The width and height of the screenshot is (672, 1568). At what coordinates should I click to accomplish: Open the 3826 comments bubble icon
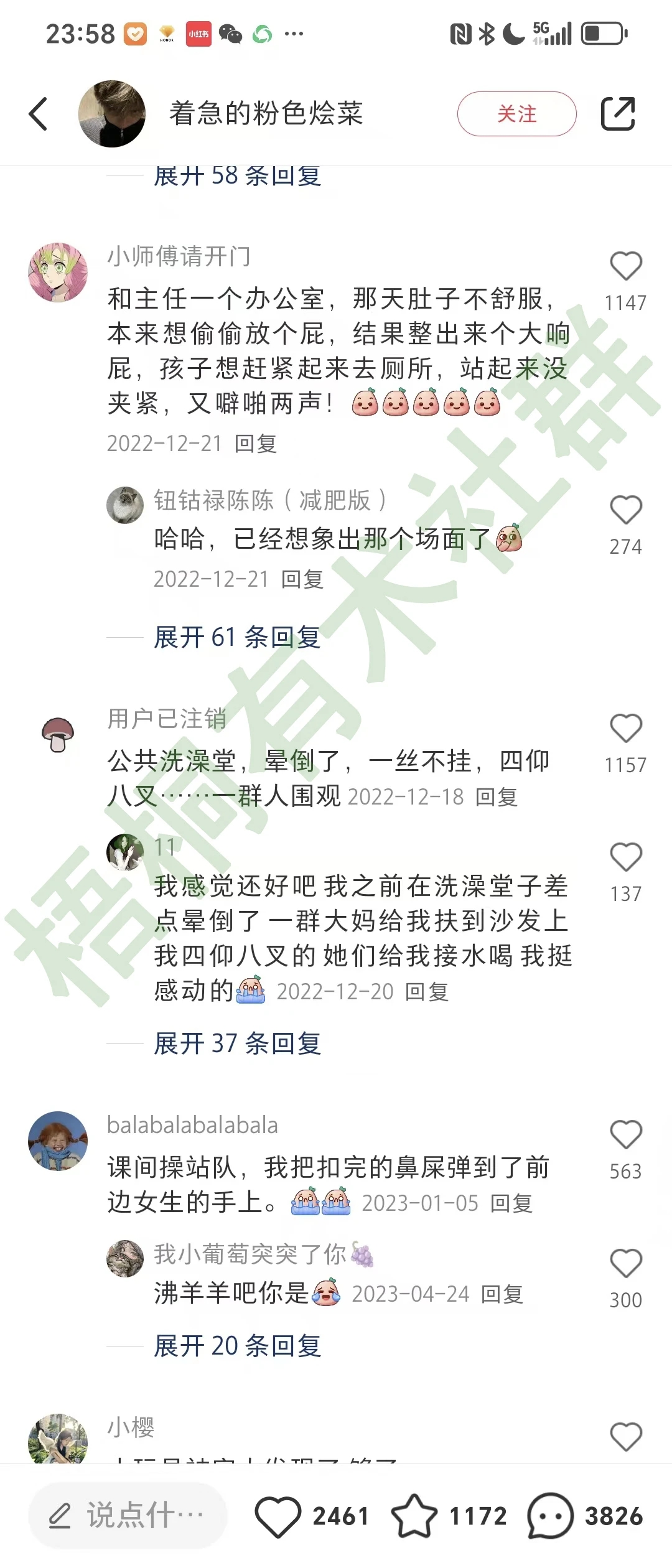(550, 1516)
